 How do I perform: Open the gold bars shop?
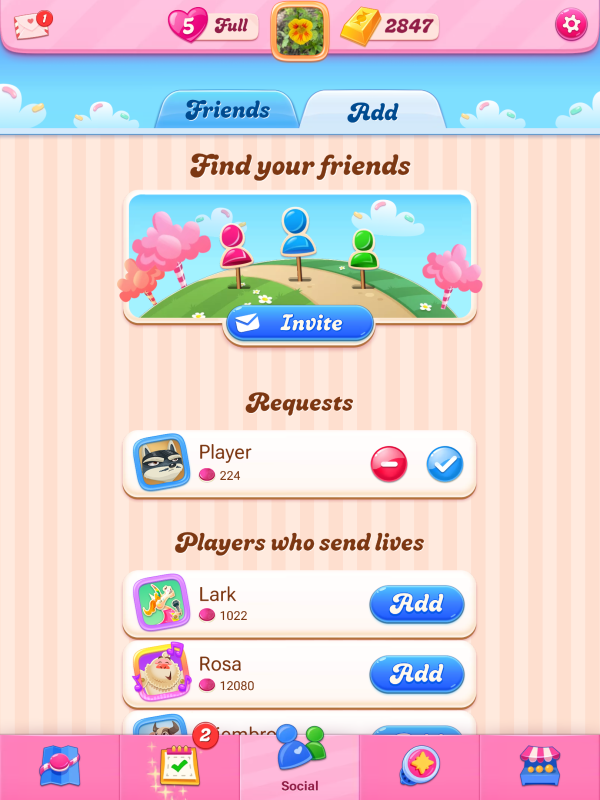[390, 26]
